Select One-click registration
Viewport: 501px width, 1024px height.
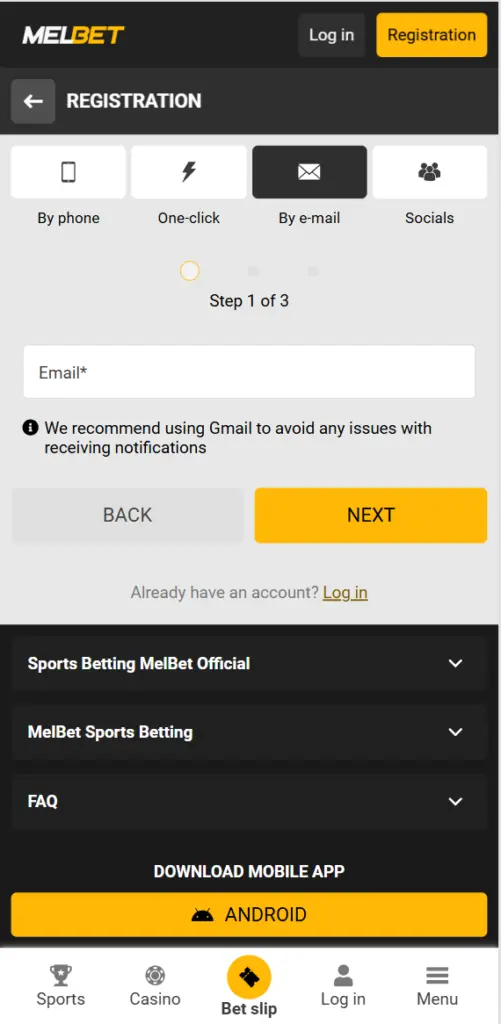point(189,172)
